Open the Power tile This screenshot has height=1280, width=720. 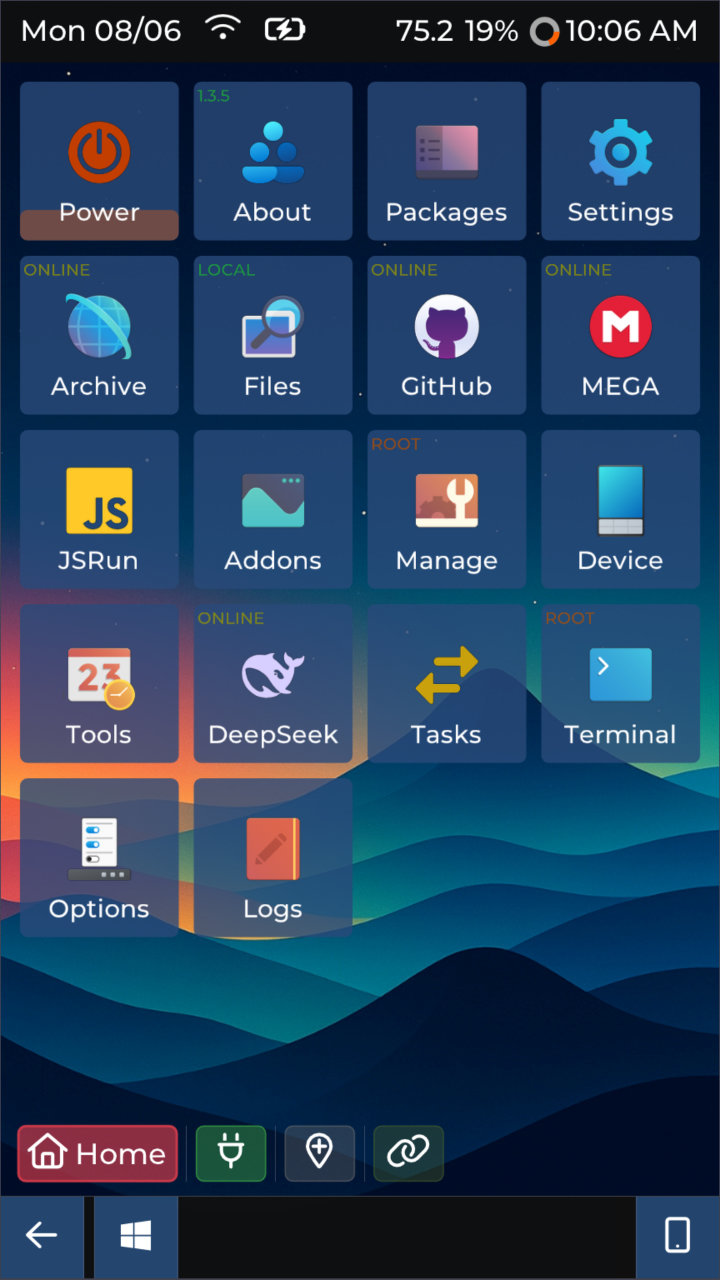[x=99, y=161]
